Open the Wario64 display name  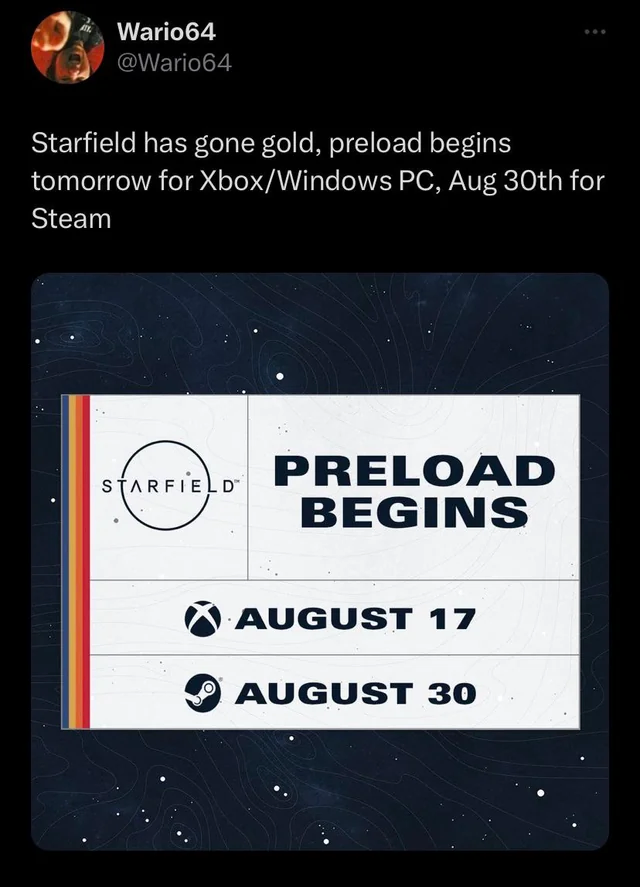coord(166,31)
